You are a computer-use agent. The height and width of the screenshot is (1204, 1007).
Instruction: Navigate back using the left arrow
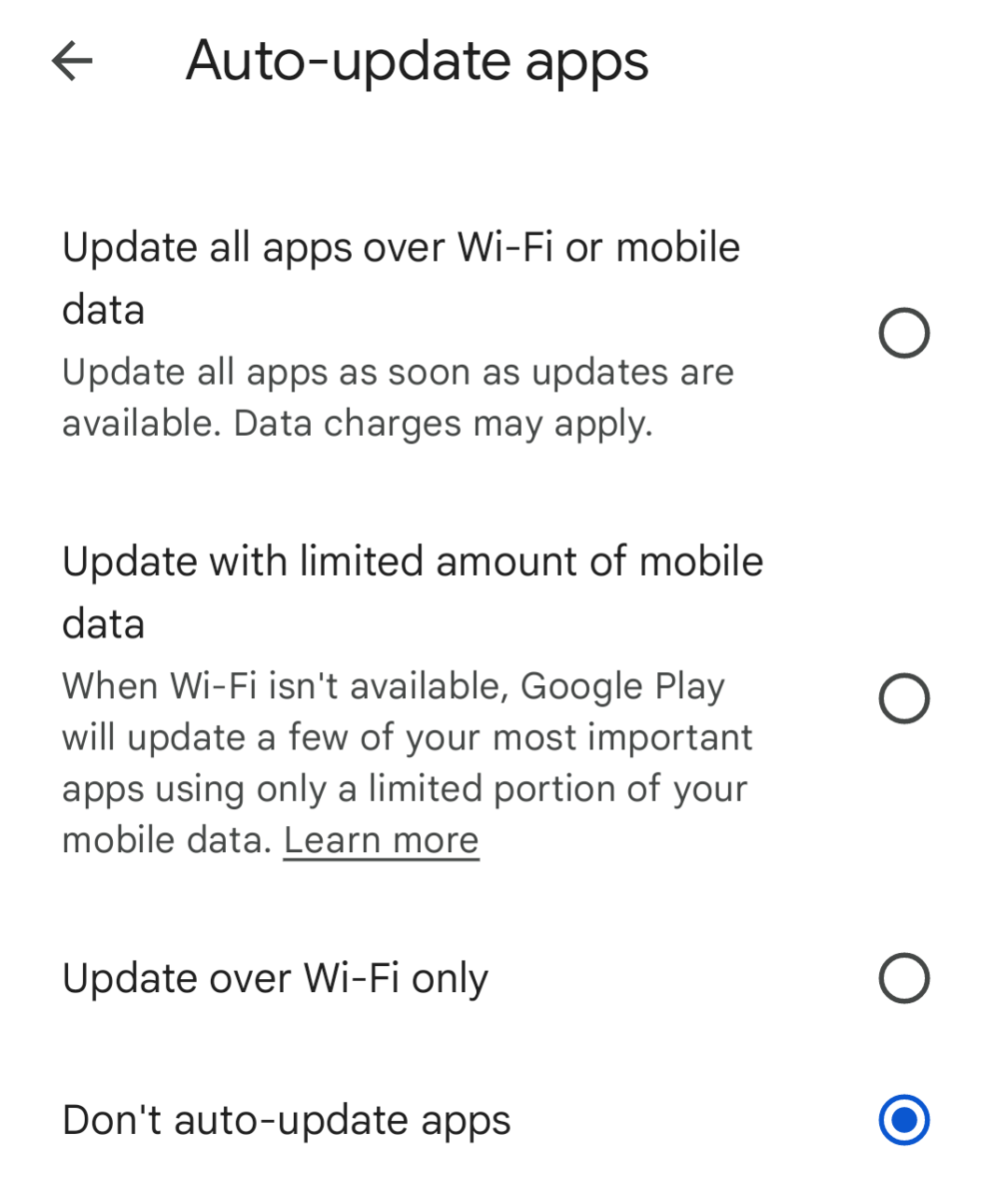tap(71, 62)
